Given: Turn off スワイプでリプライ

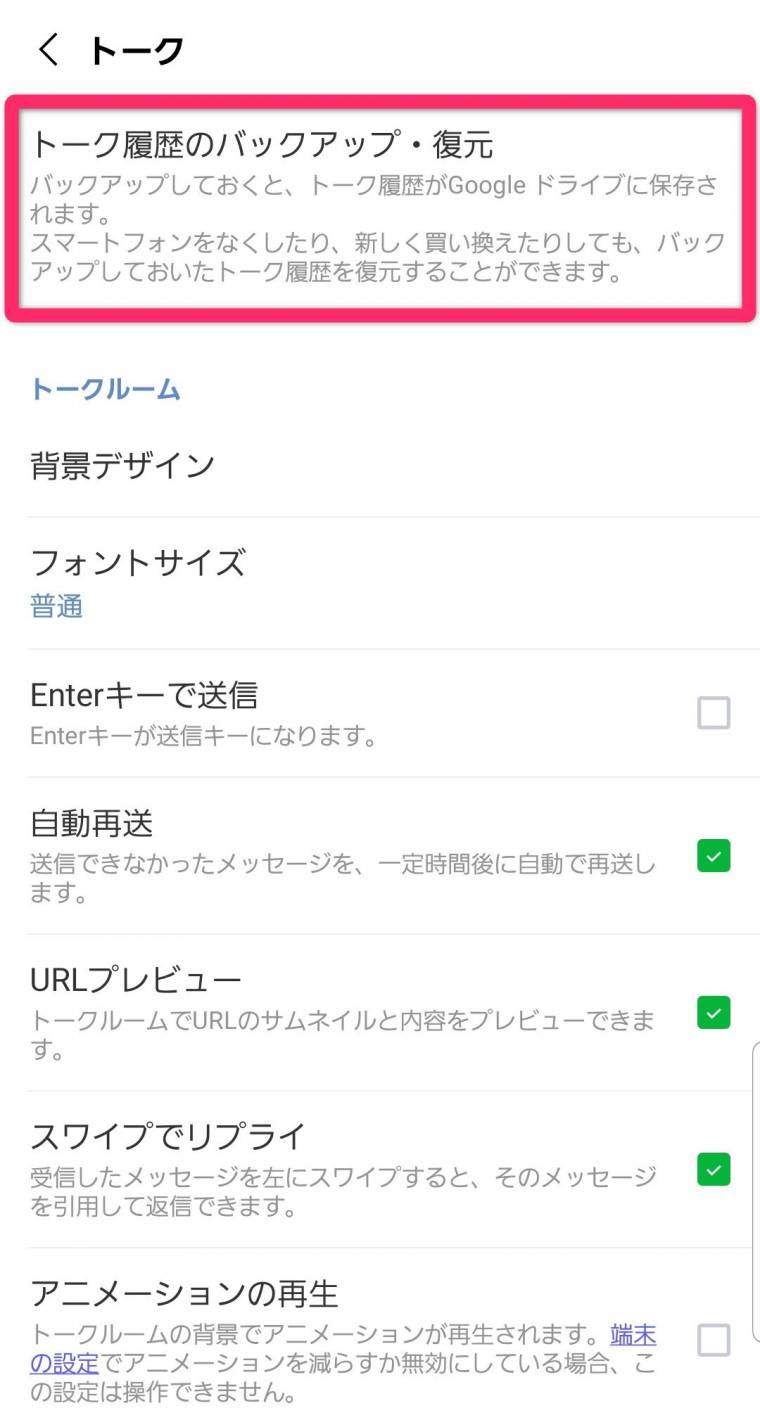Looking at the screenshot, I should tap(714, 1168).
